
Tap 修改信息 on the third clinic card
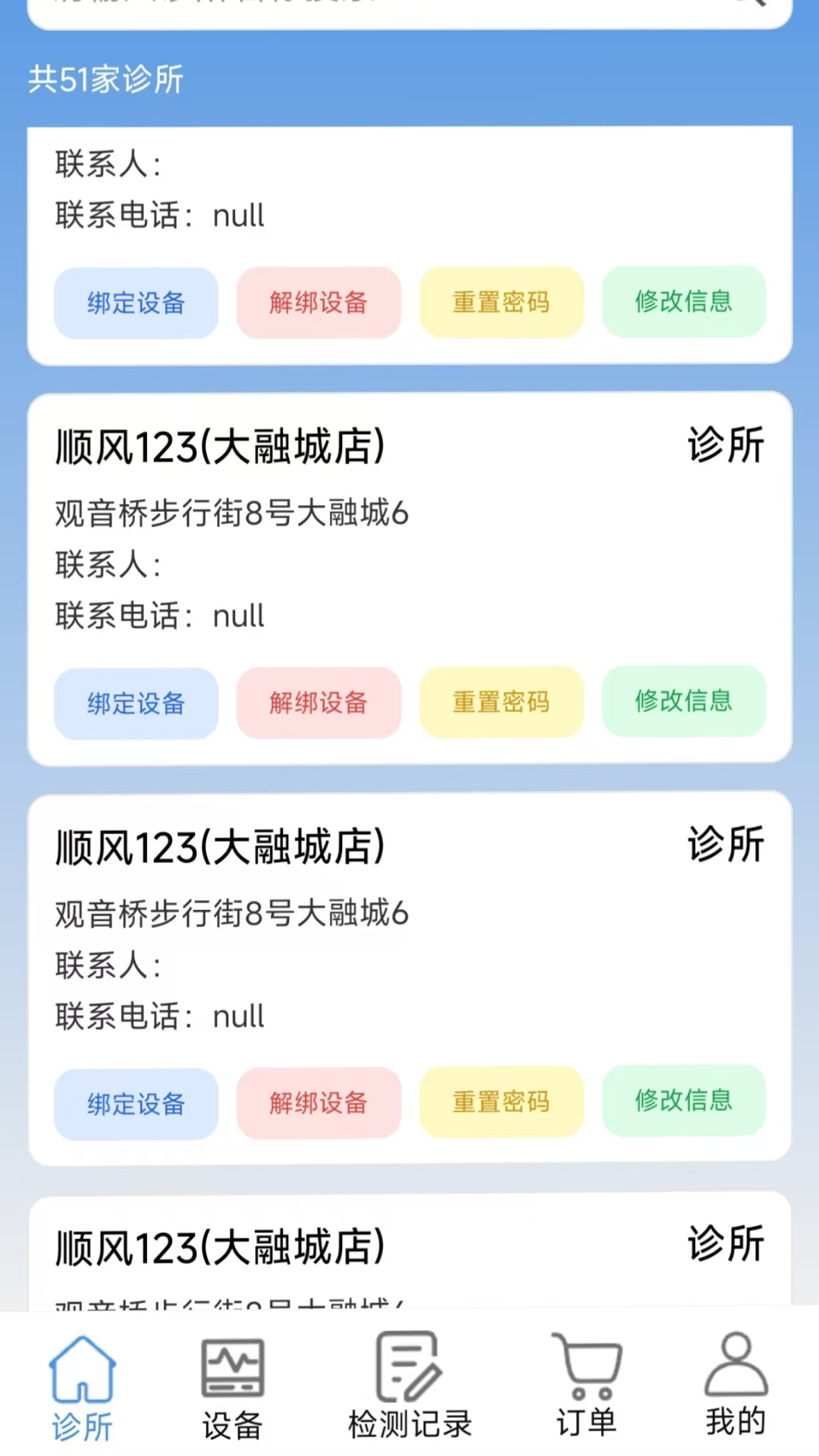click(x=683, y=1102)
